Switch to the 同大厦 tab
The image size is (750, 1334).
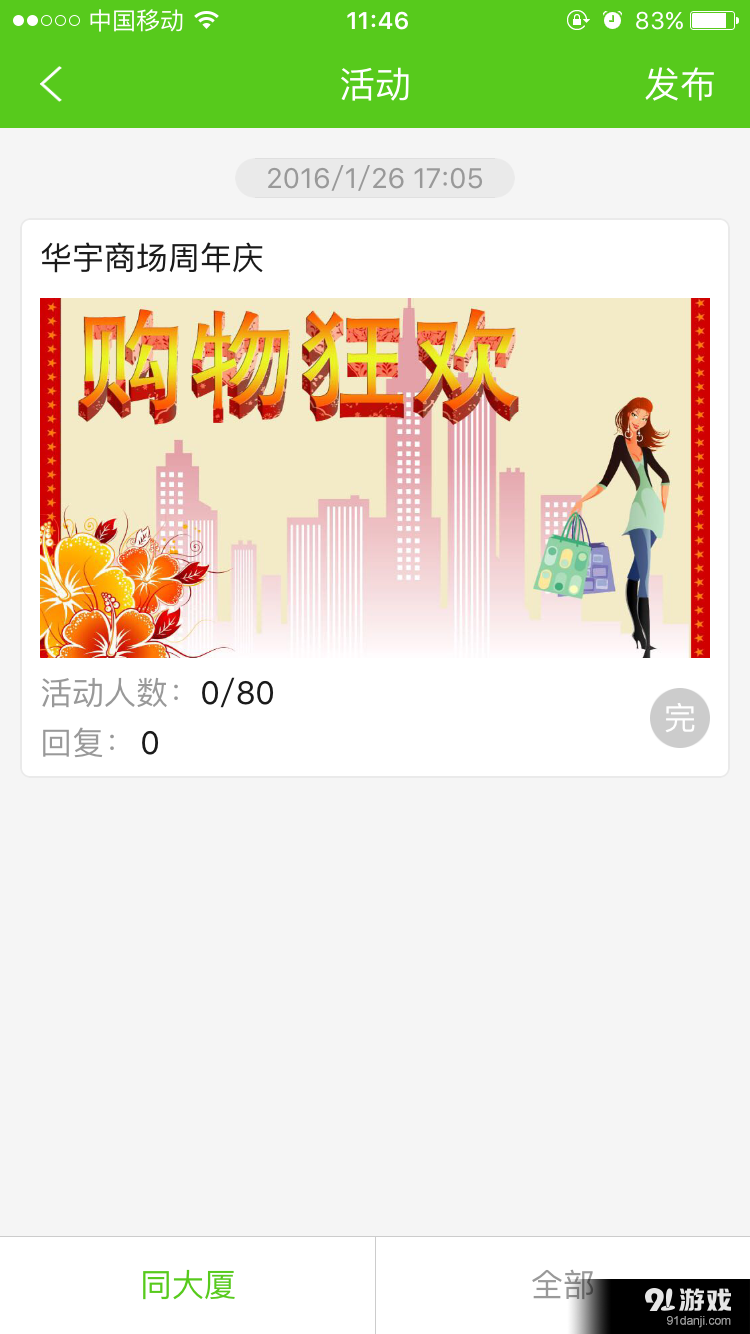pos(187,1285)
